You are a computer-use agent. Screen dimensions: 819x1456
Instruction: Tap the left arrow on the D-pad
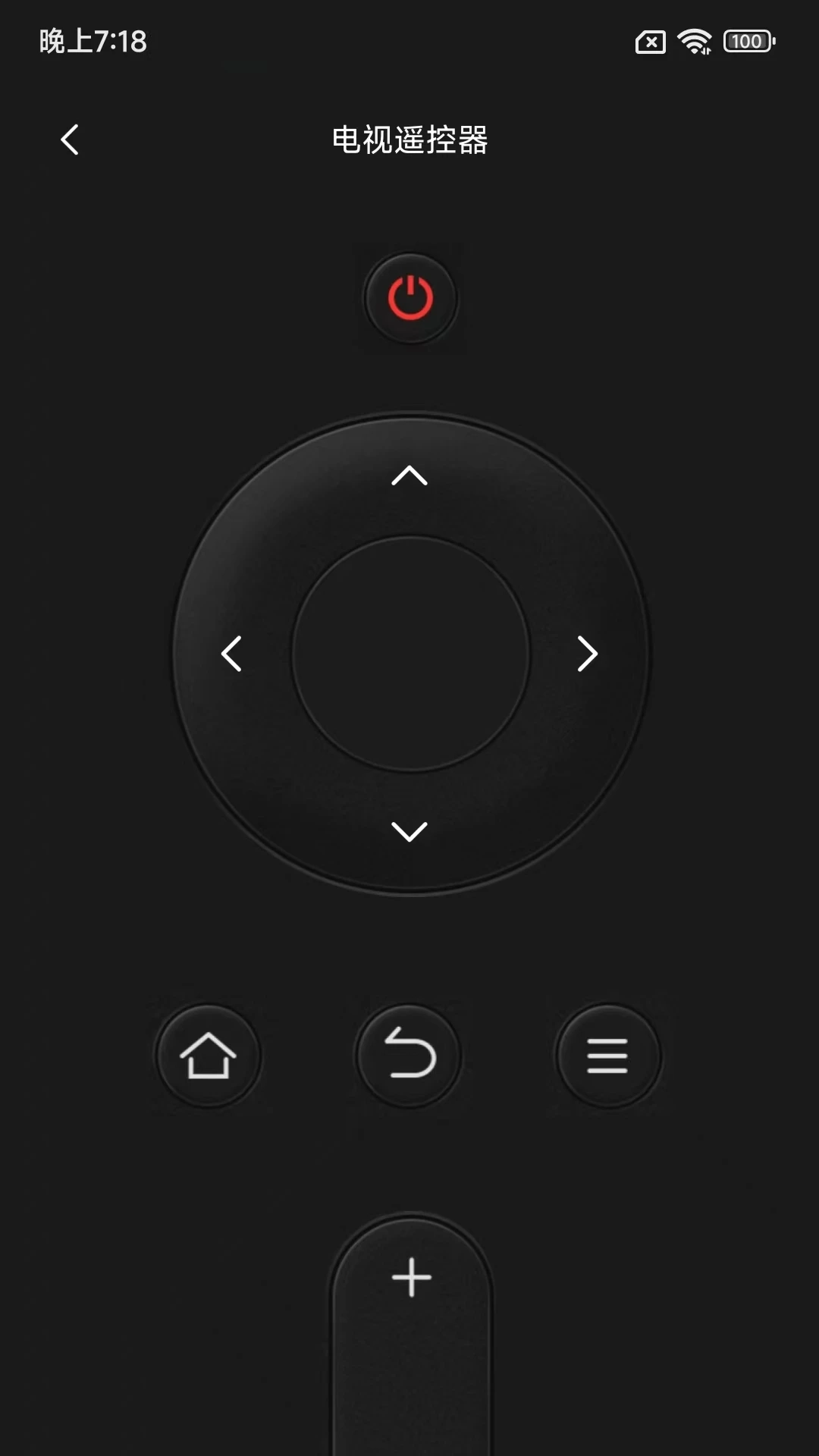(231, 654)
